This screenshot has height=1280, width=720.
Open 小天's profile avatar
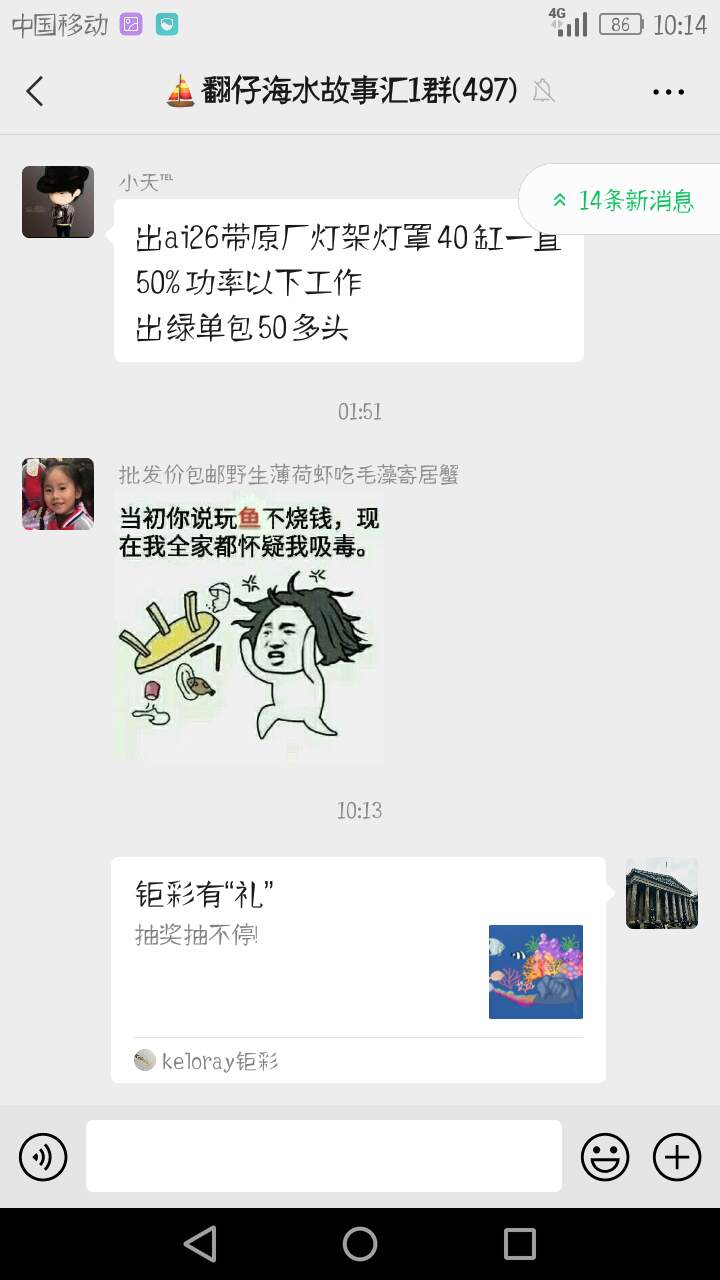click(x=58, y=202)
